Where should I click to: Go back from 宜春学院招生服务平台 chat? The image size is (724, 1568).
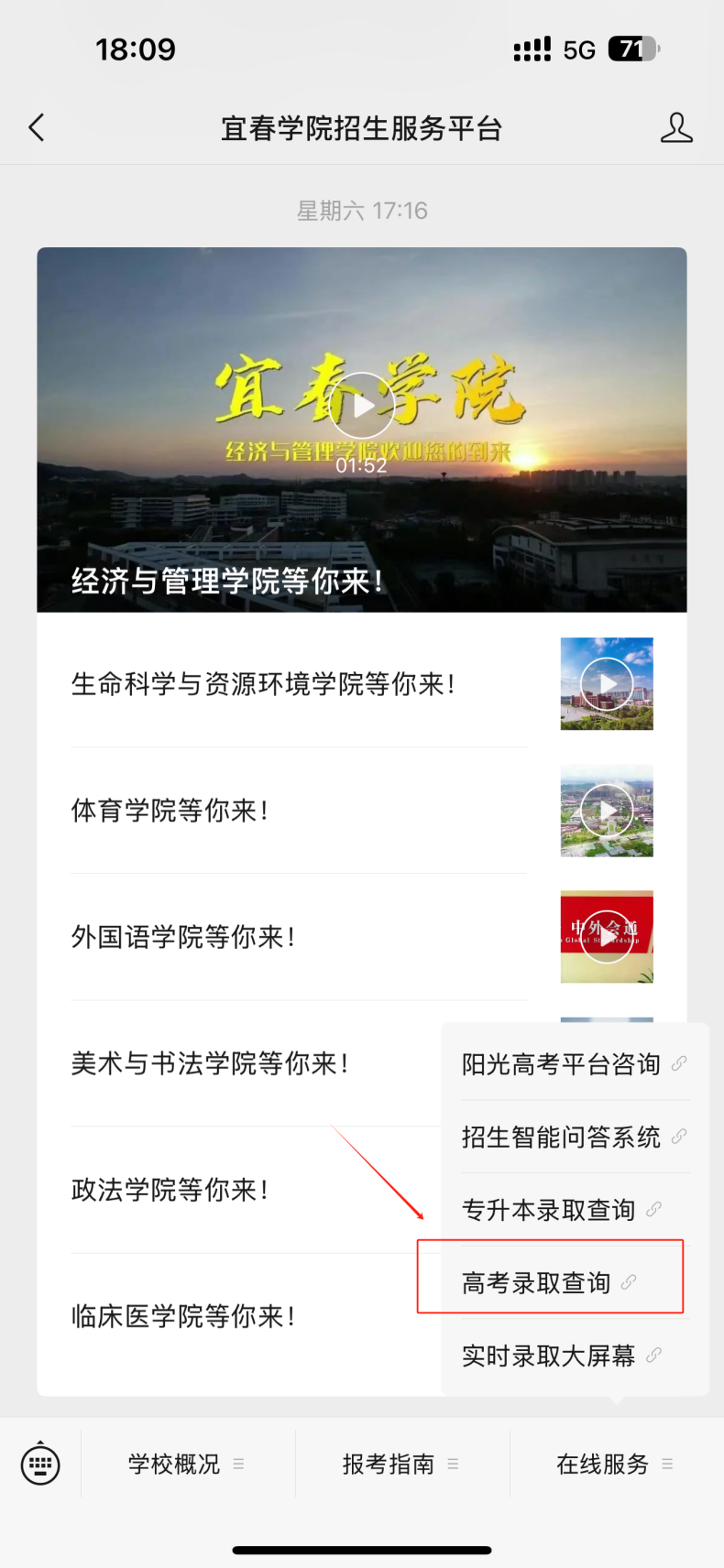pyautogui.click(x=37, y=128)
